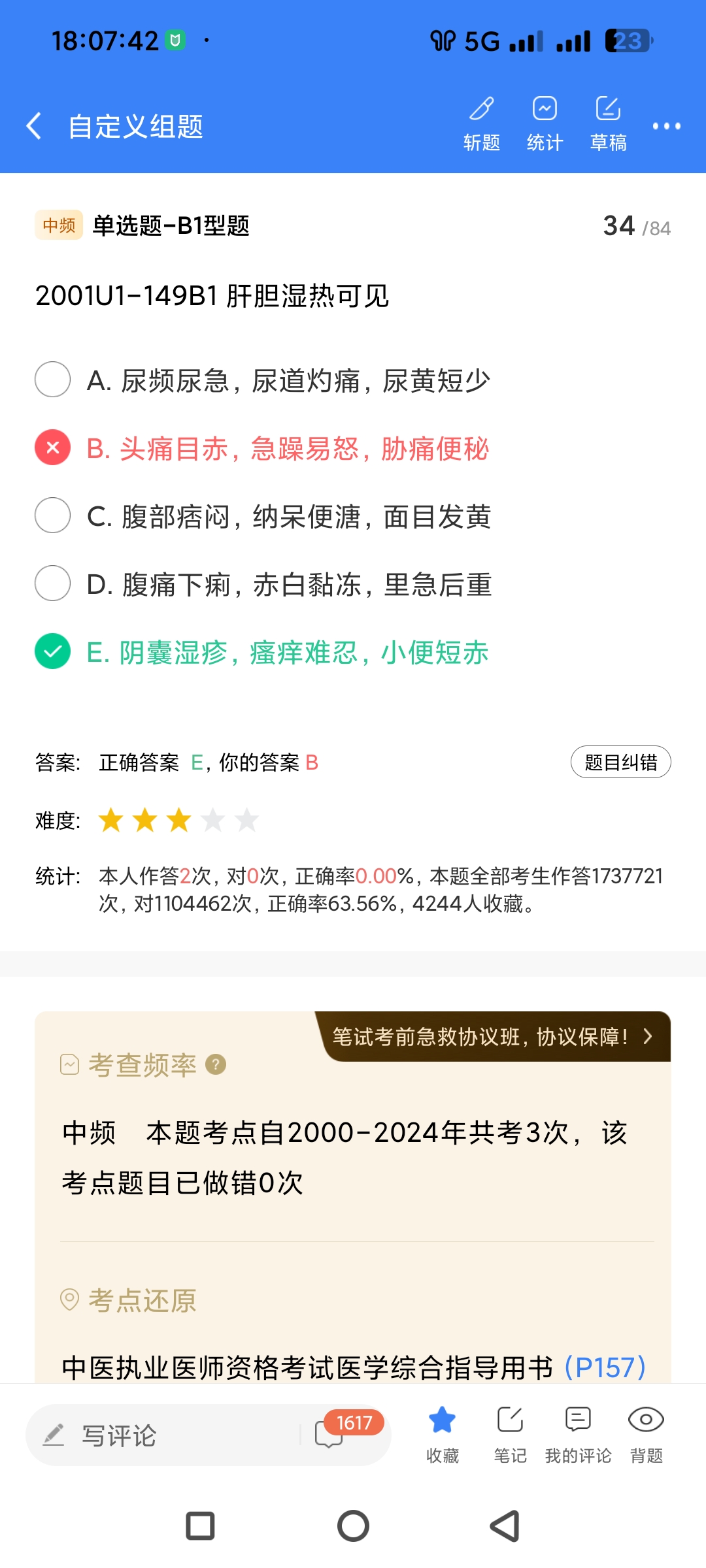
Task: Open the 草稿 scratch pad
Action: 608,123
